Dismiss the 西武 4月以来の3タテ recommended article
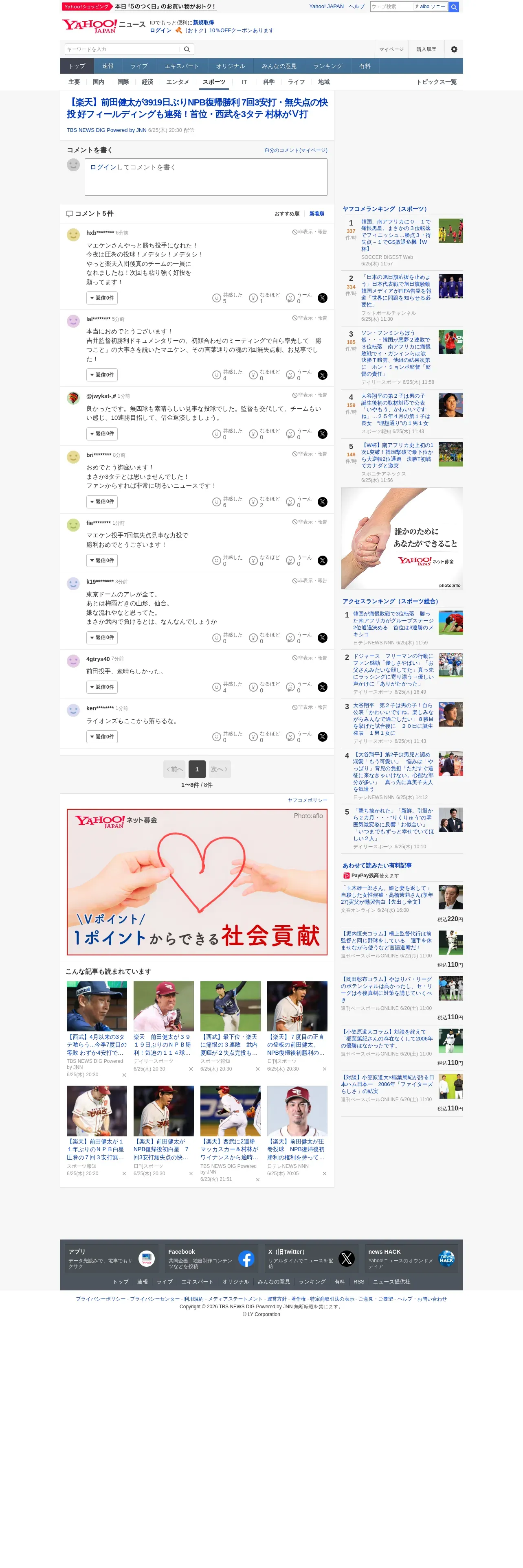This screenshot has height=1568, width=523. (x=123, y=1075)
